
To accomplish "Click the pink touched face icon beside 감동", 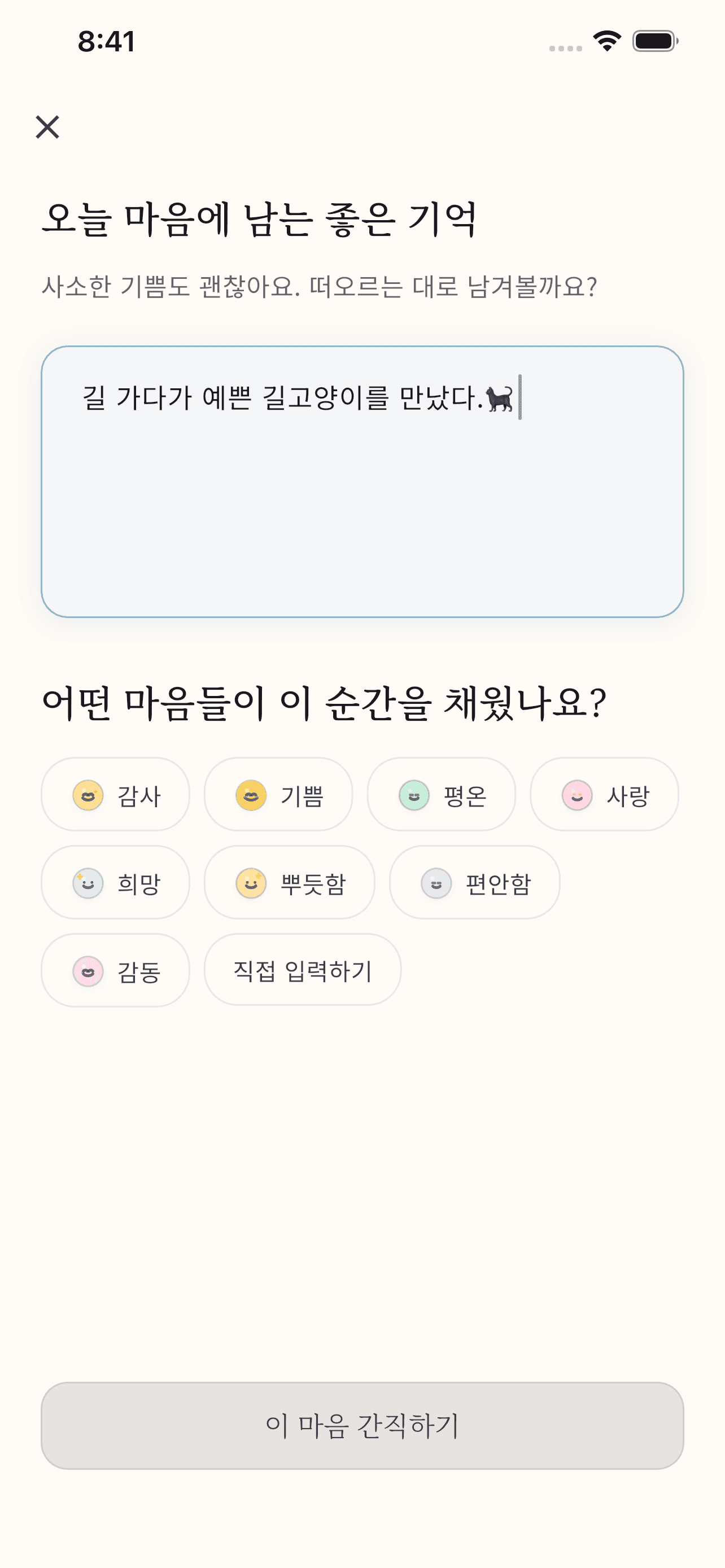I will [88, 970].
